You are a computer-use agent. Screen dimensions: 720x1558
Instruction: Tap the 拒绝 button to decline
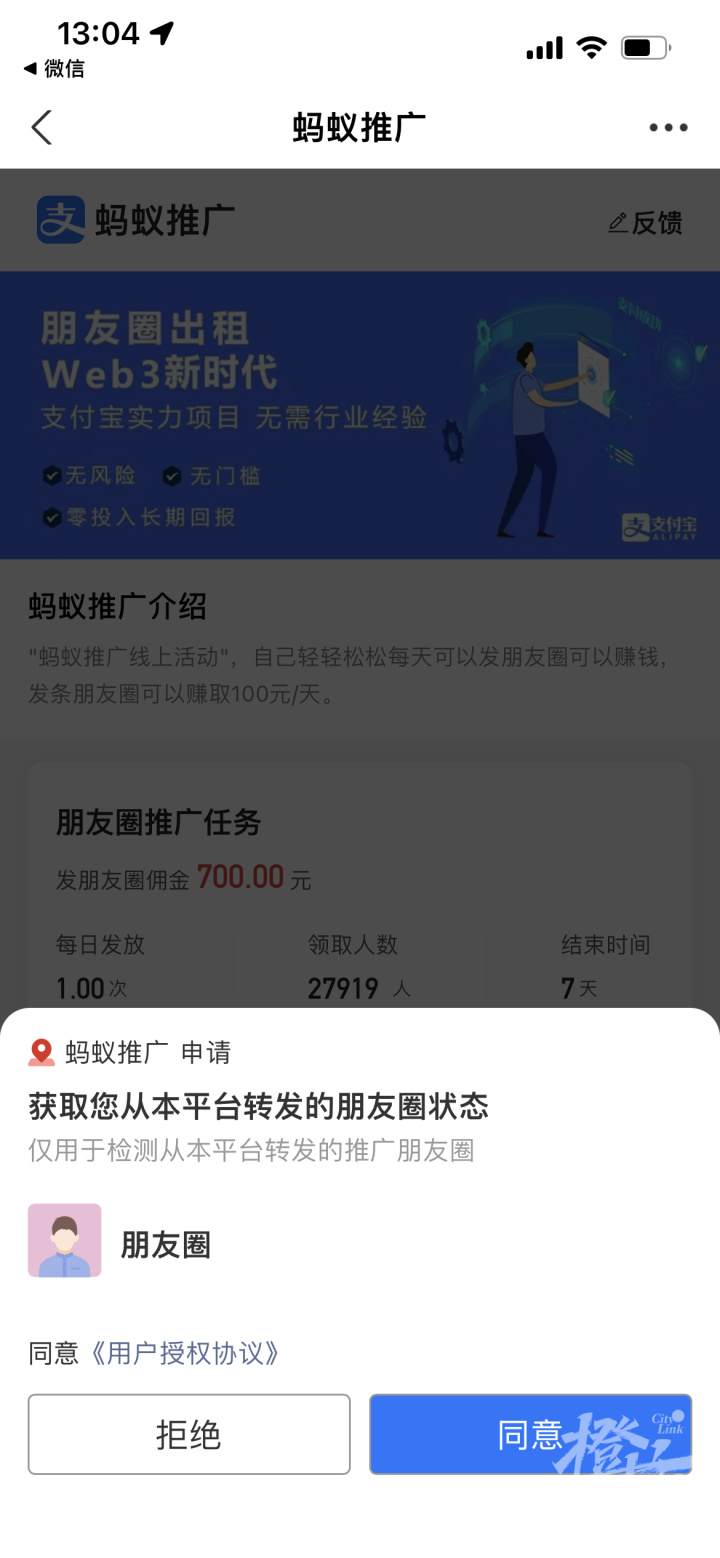[189, 1434]
